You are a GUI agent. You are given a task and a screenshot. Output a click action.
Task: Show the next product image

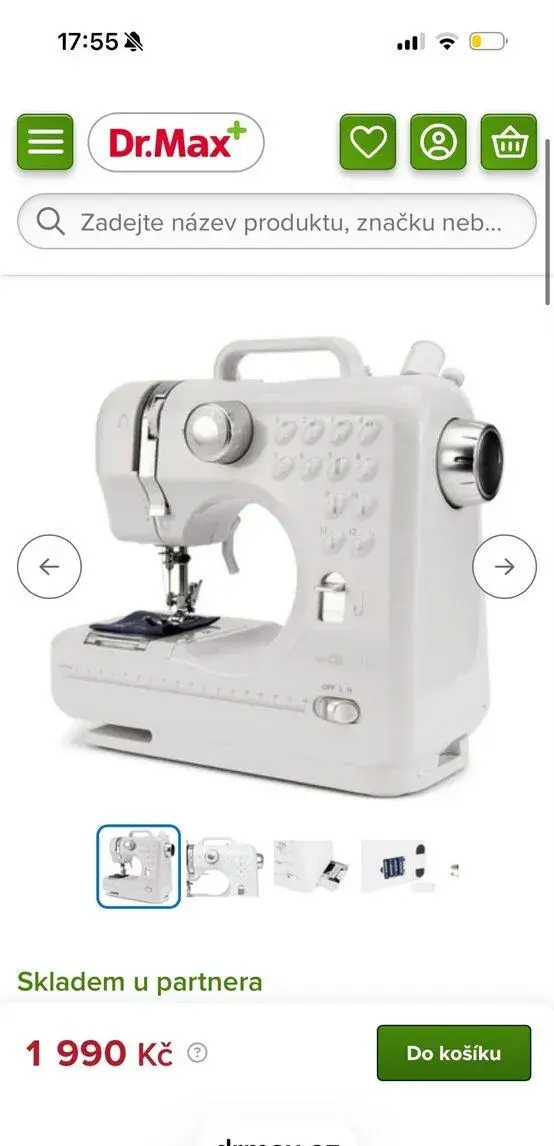504,566
